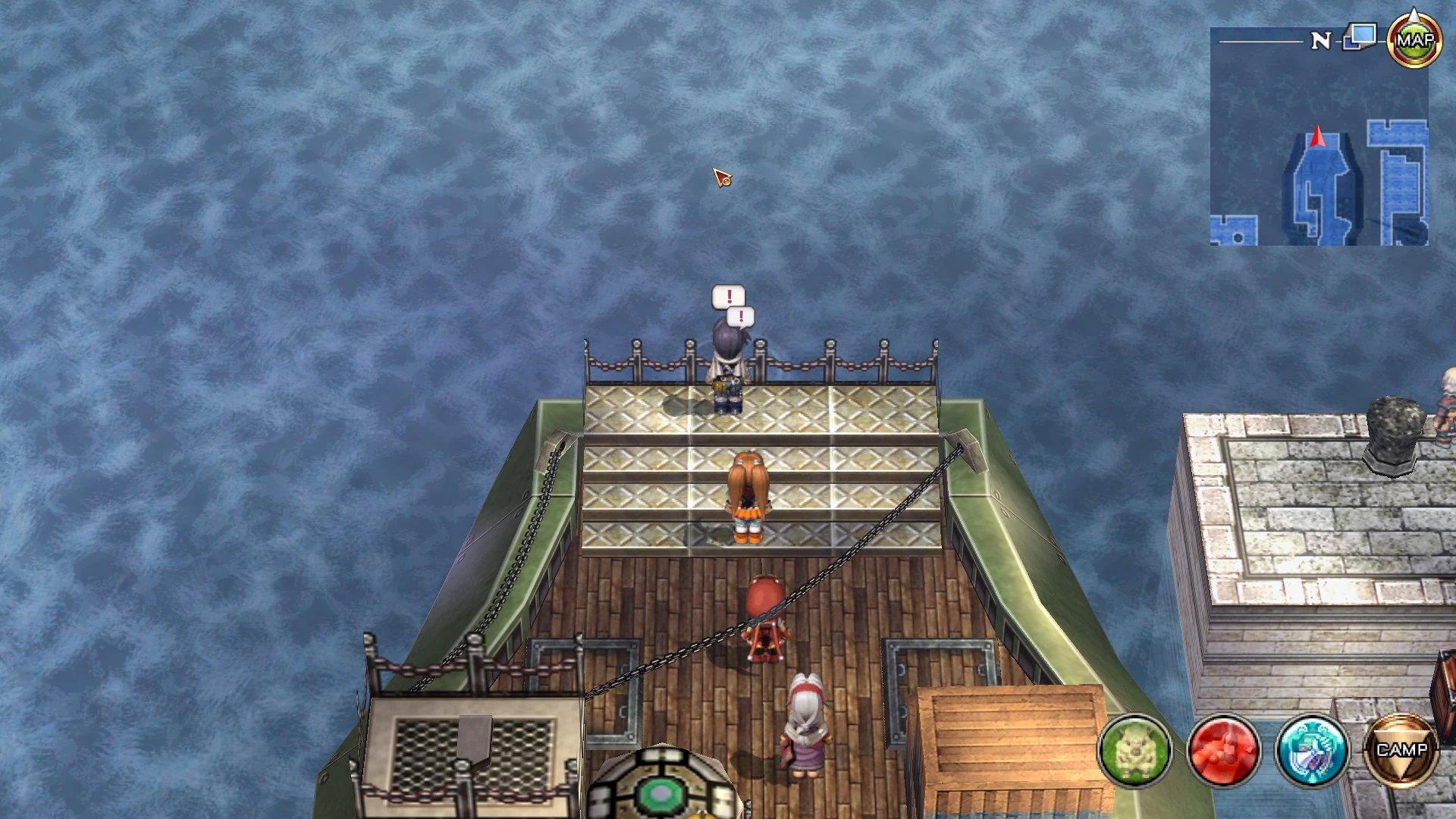The image size is (1456, 819).
Task: Tap the blue emblem button
Action: tap(1312, 750)
